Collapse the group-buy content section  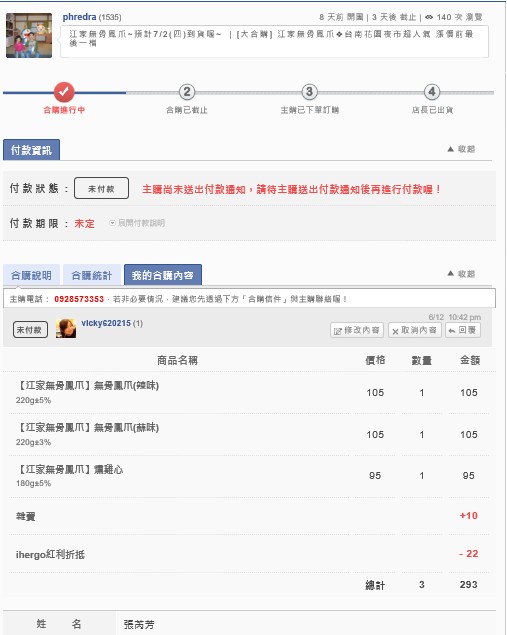(x=461, y=274)
